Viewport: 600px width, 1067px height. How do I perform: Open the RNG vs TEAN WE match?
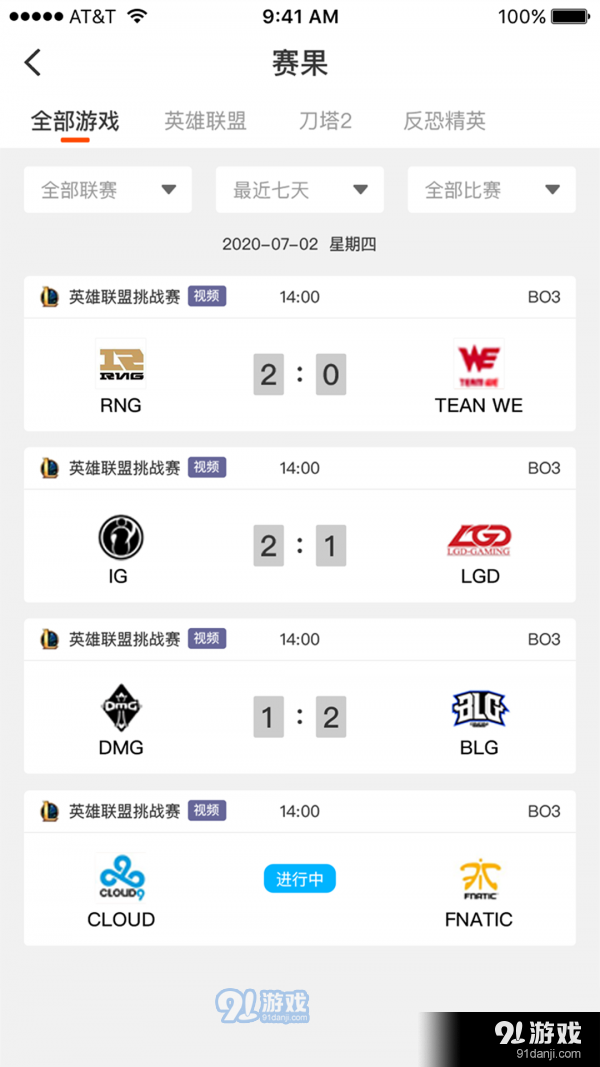[300, 375]
